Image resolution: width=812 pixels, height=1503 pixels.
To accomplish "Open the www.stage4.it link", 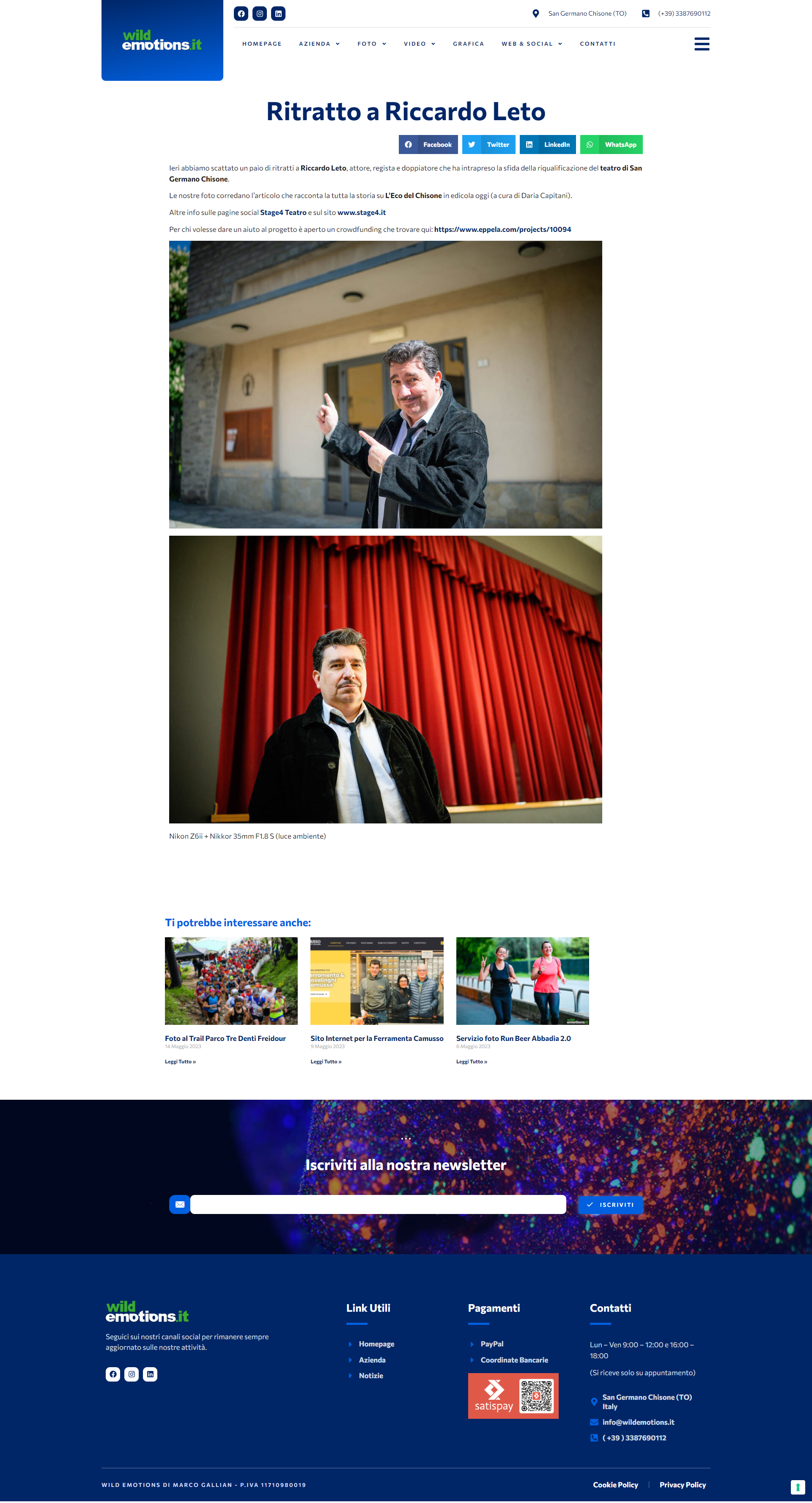I will pyautogui.click(x=361, y=212).
